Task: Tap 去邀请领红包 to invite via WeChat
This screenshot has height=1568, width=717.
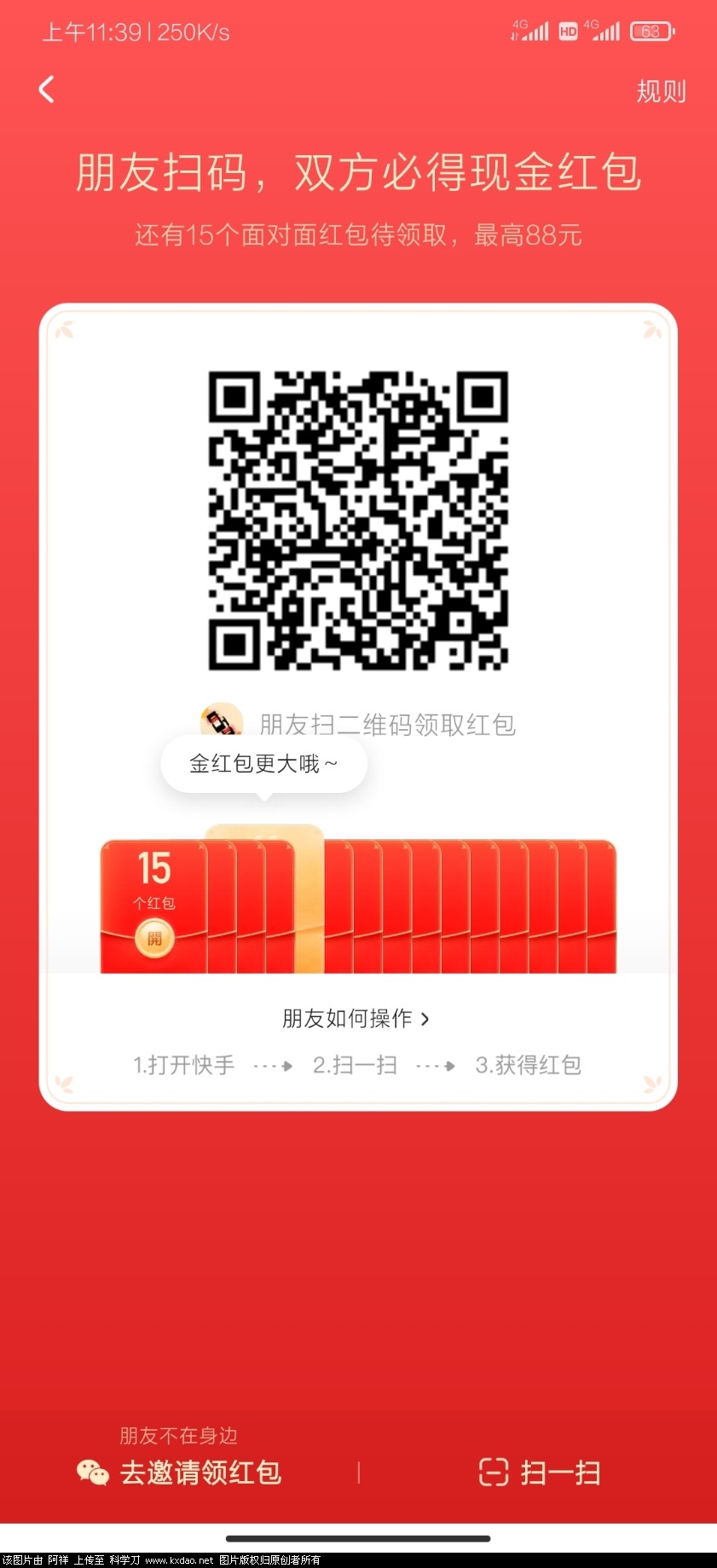Action: 180,1472
